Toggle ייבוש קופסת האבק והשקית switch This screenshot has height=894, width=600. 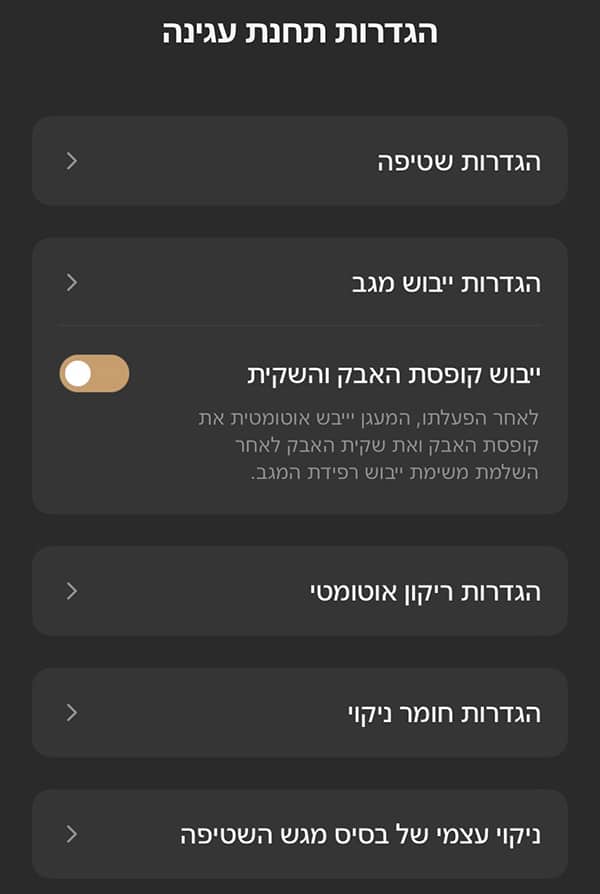pyautogui.click(x=94, y=373)
